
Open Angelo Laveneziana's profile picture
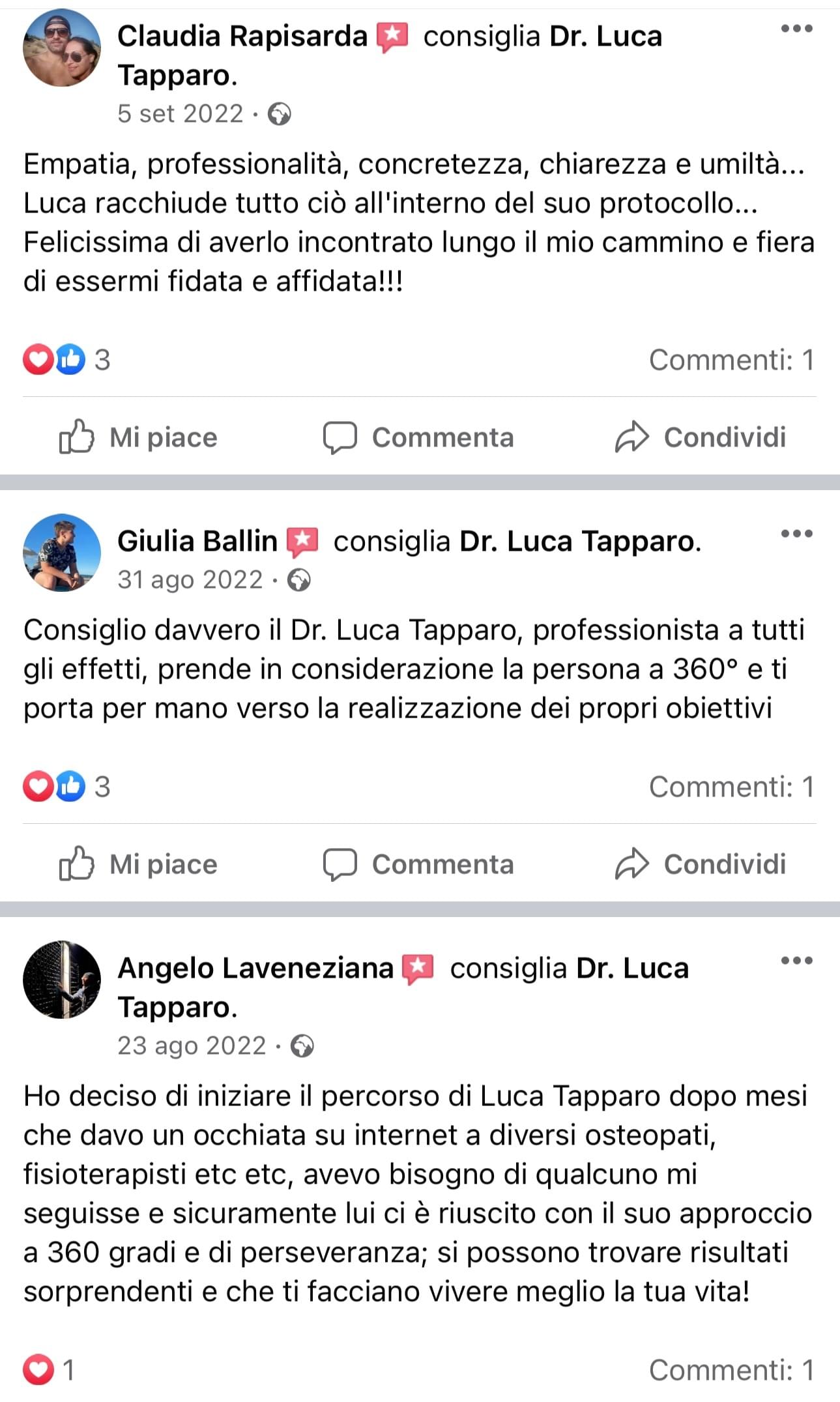click(x=62, y=980)
